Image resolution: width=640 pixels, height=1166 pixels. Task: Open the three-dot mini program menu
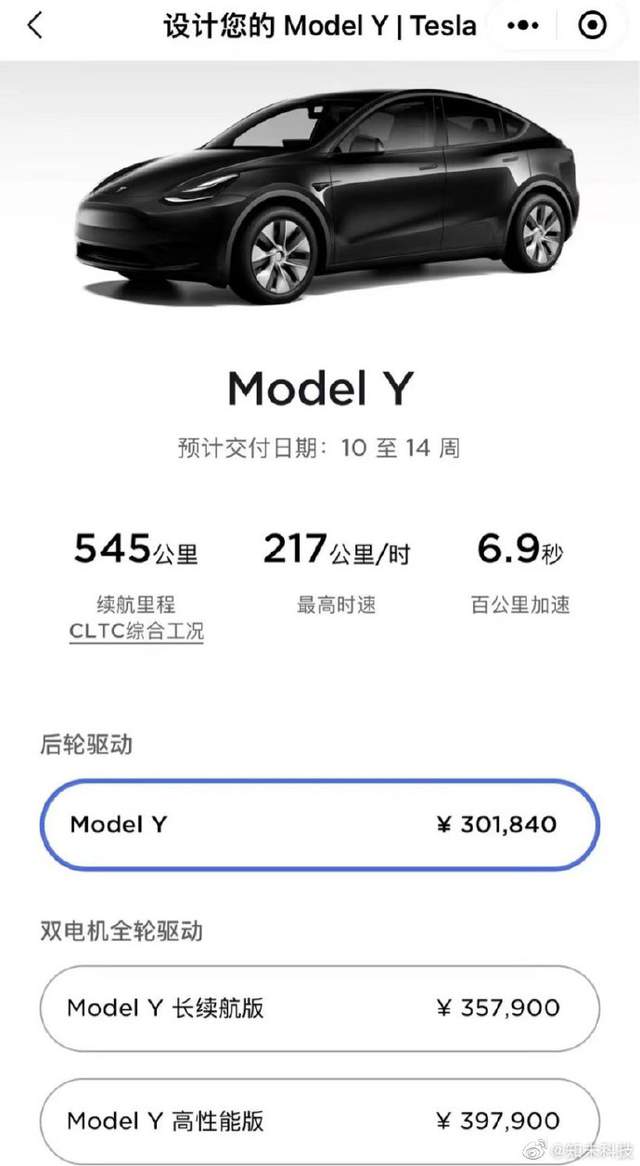pos(523,26)
